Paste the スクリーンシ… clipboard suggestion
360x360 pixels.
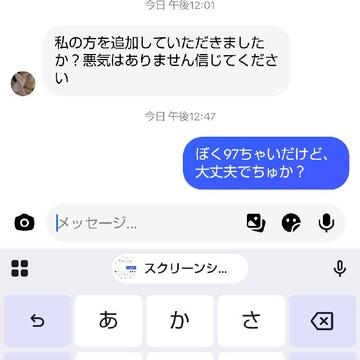[180, 269]
